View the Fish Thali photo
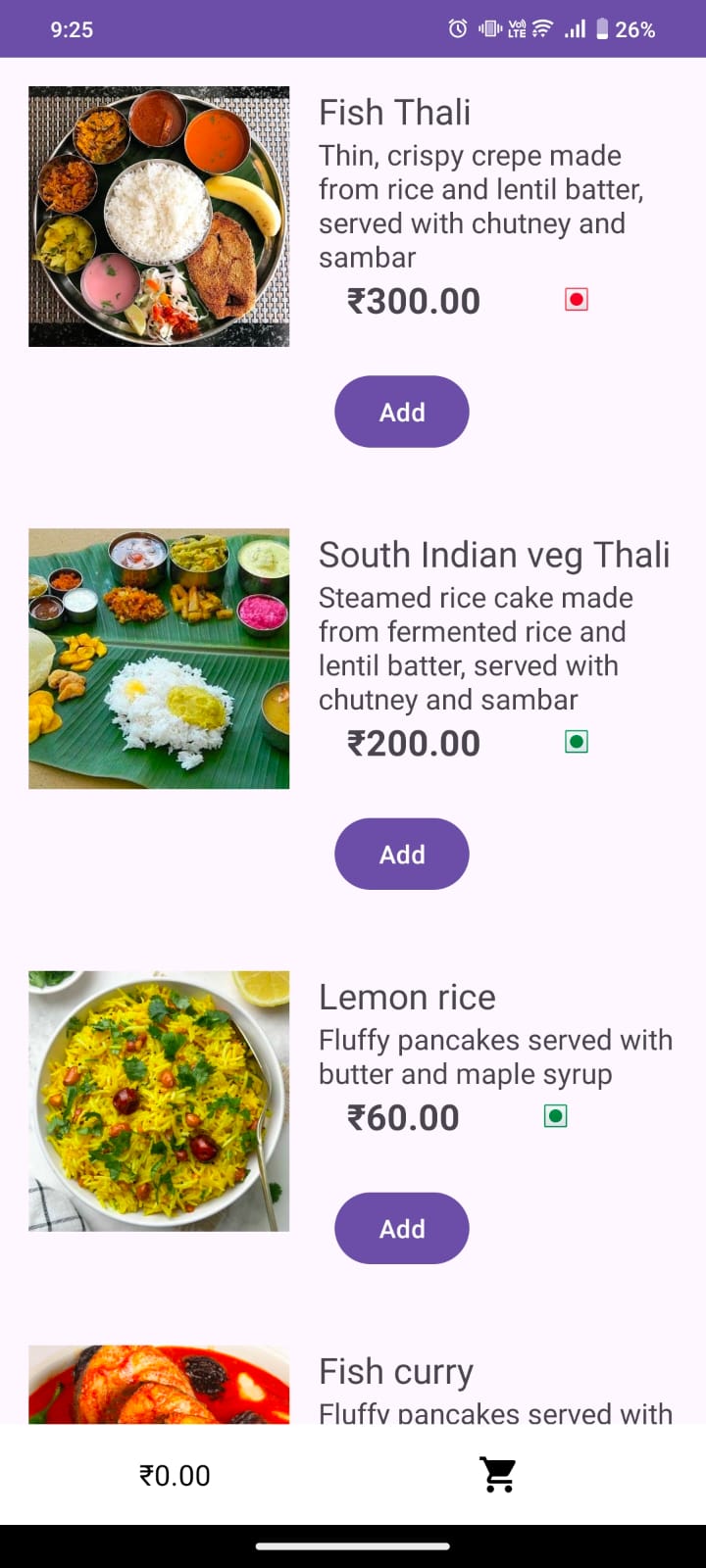This screenshot has height=1568, width=706. [x=159, y=217]
